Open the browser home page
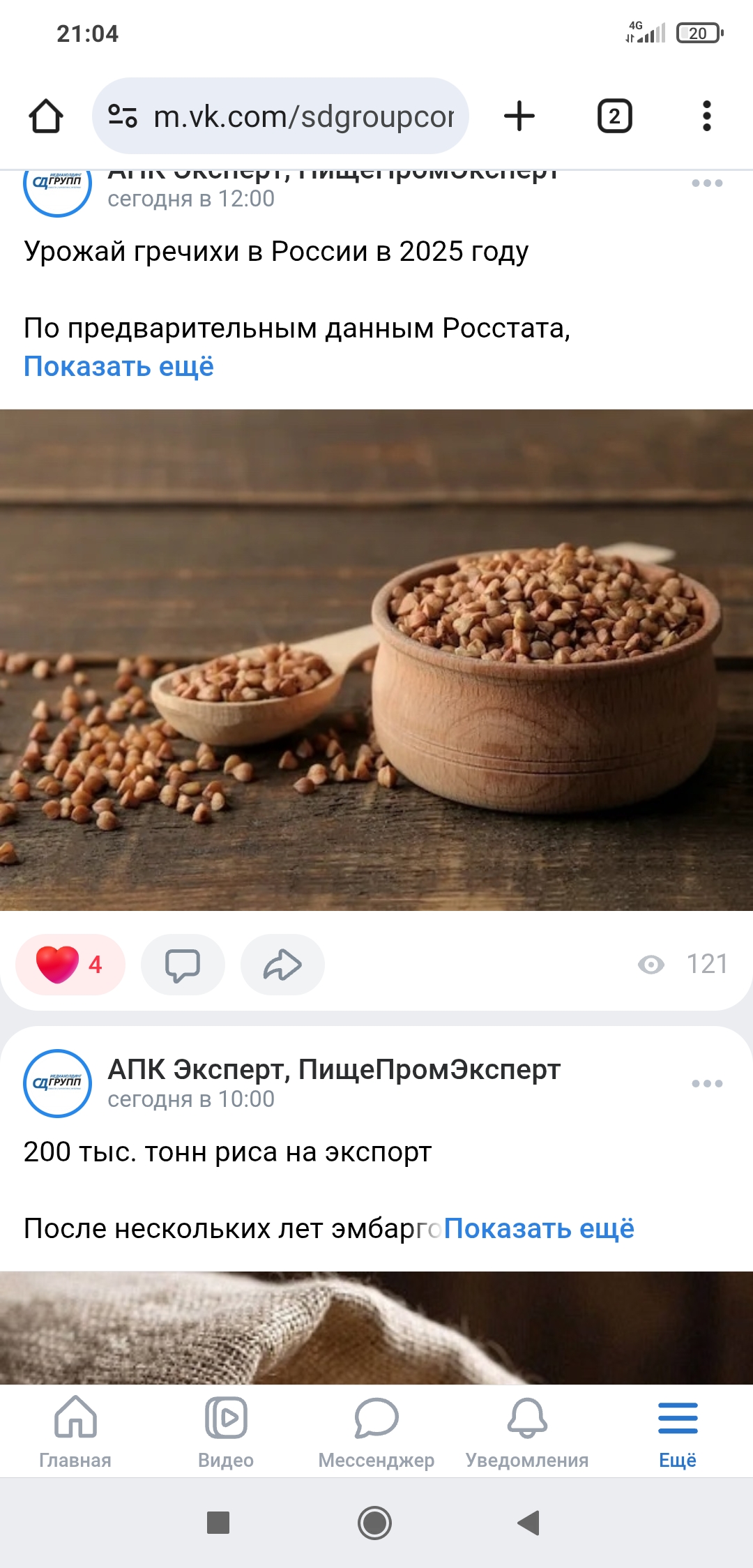The height and width of the screenshot is (1568, 753). [46, 116]
